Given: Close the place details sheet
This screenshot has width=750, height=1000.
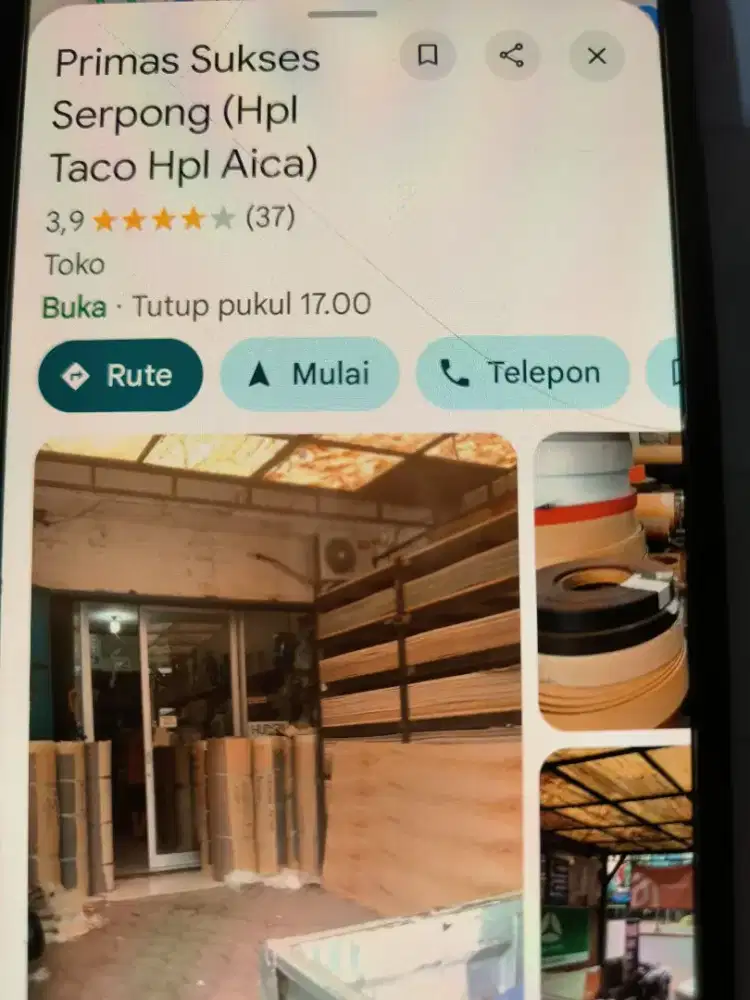Looking at the screenshot, I should [x=597, y=56].
